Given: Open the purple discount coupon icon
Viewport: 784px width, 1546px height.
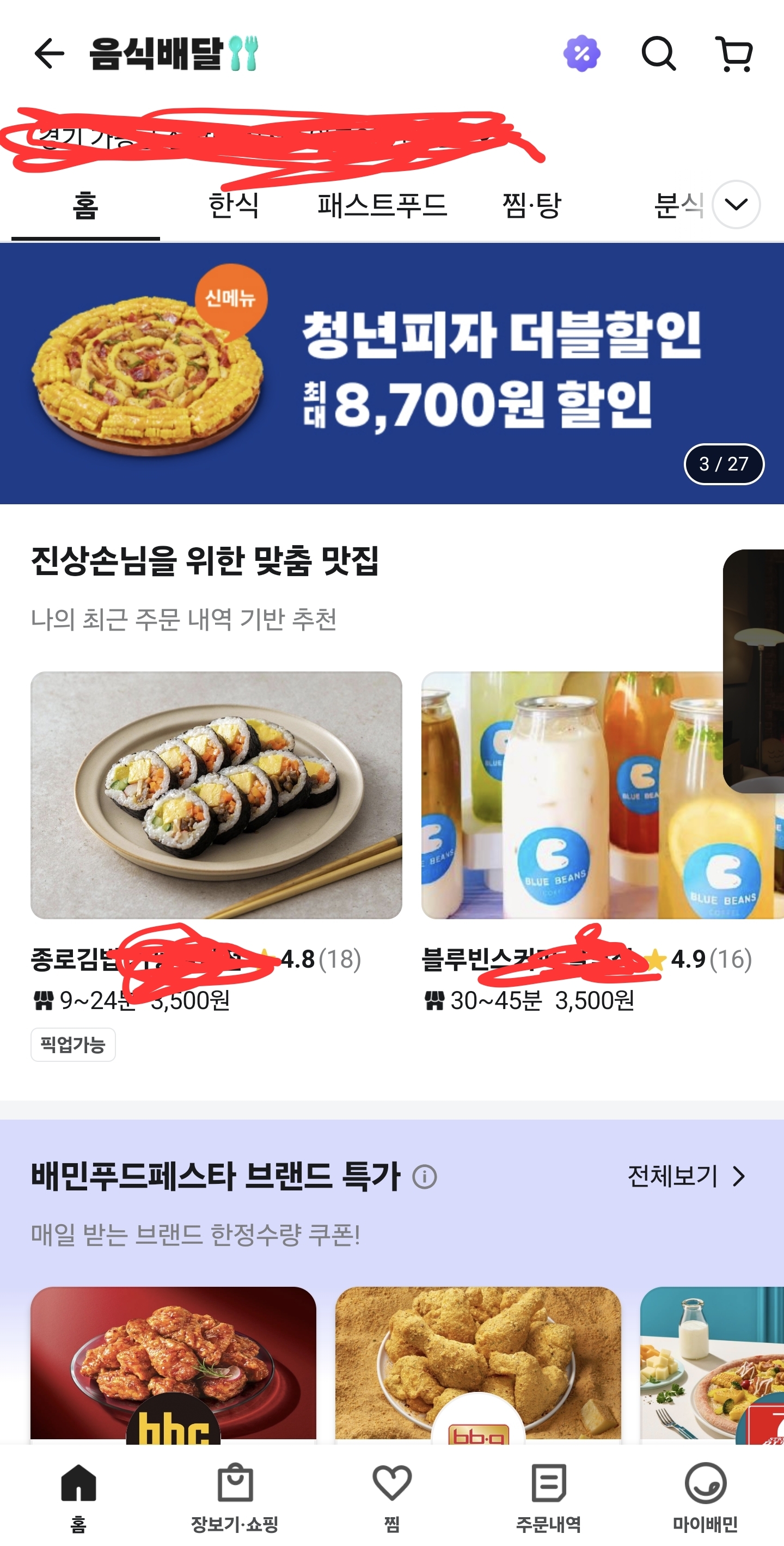Looking at the screenshot, I should click(x=581, y=54).
